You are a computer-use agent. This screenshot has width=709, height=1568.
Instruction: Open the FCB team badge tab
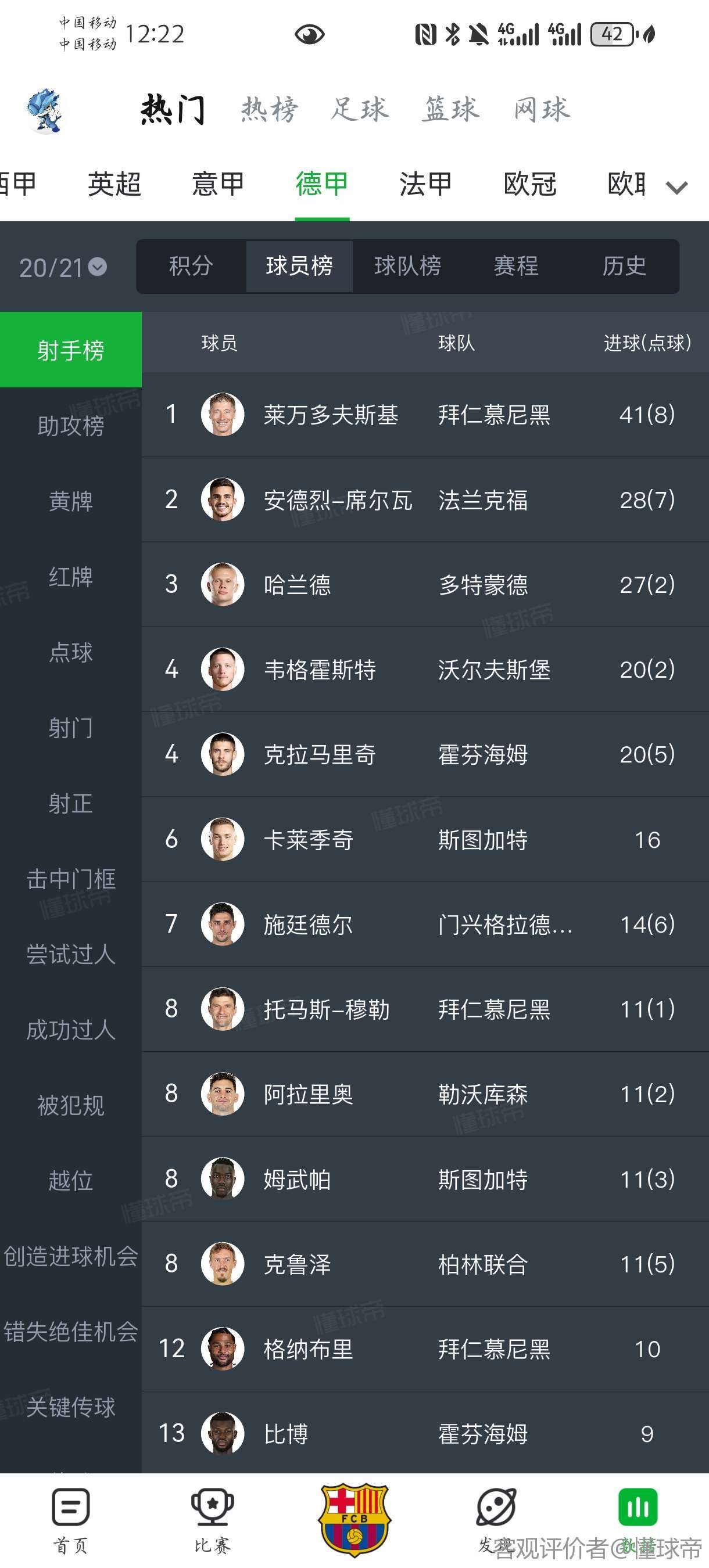(354, 1519)
